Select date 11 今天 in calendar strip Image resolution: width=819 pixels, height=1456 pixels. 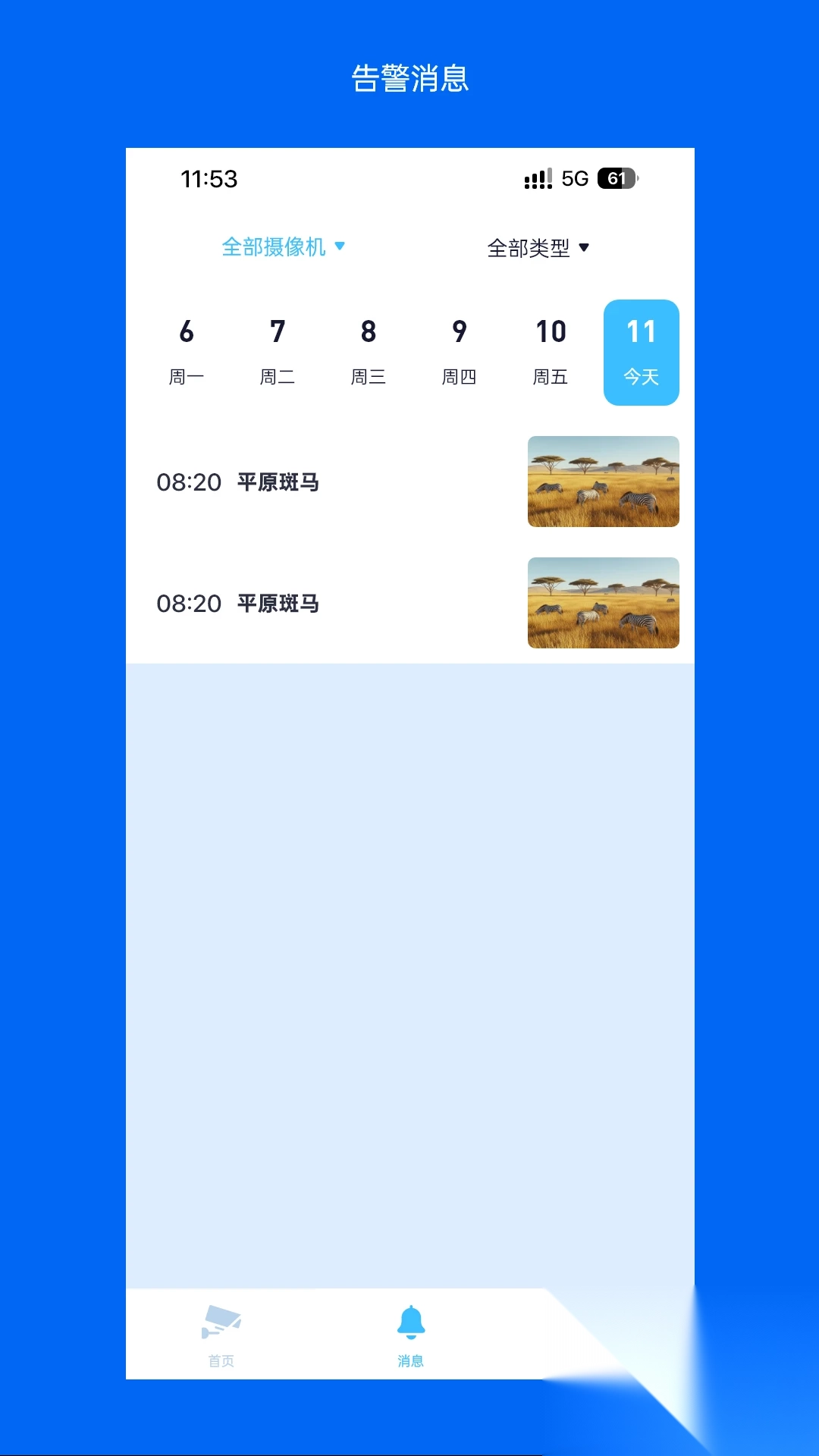click(642, 350)
